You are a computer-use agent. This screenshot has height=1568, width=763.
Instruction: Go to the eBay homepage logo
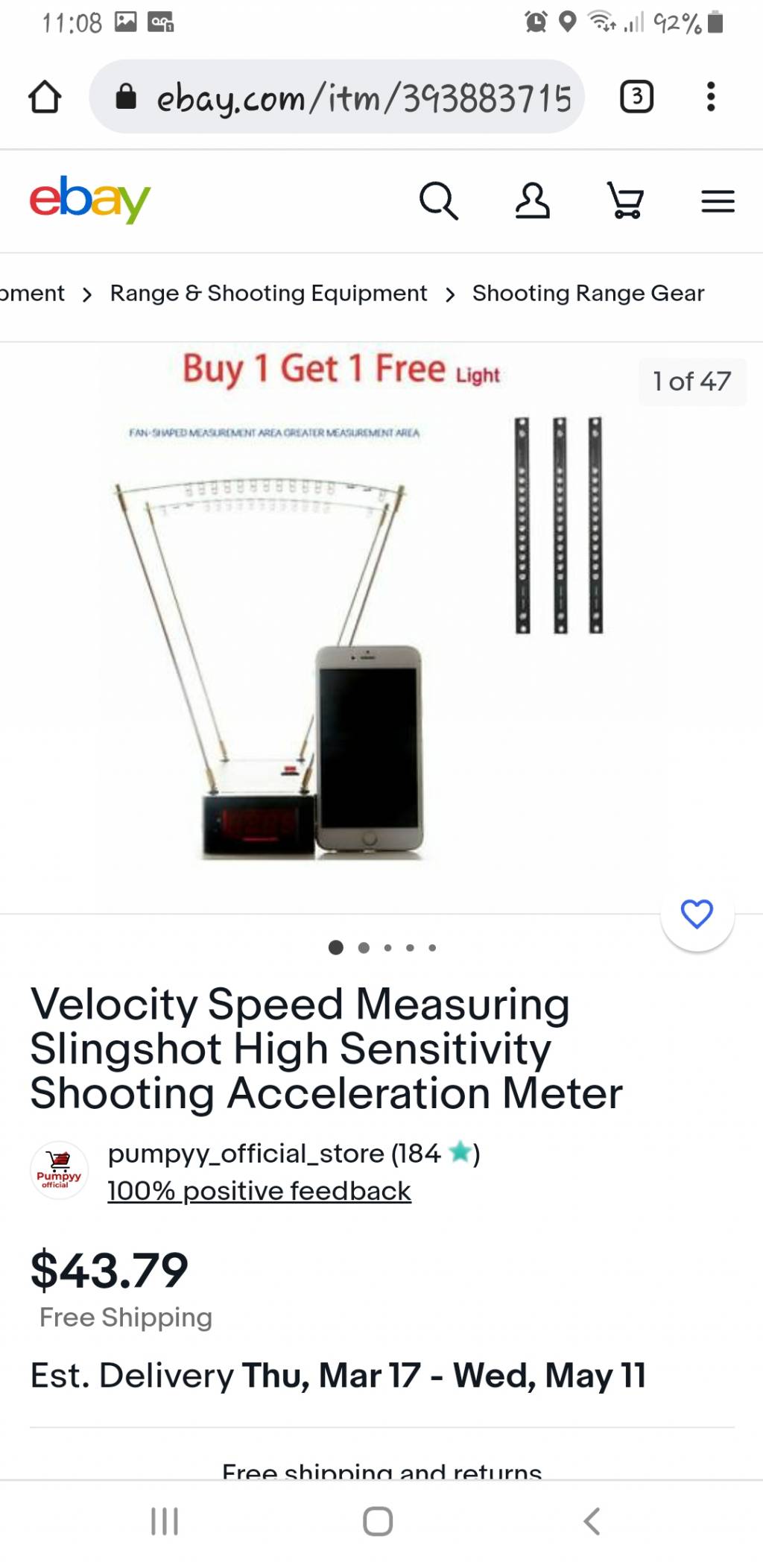coord(89,200)
